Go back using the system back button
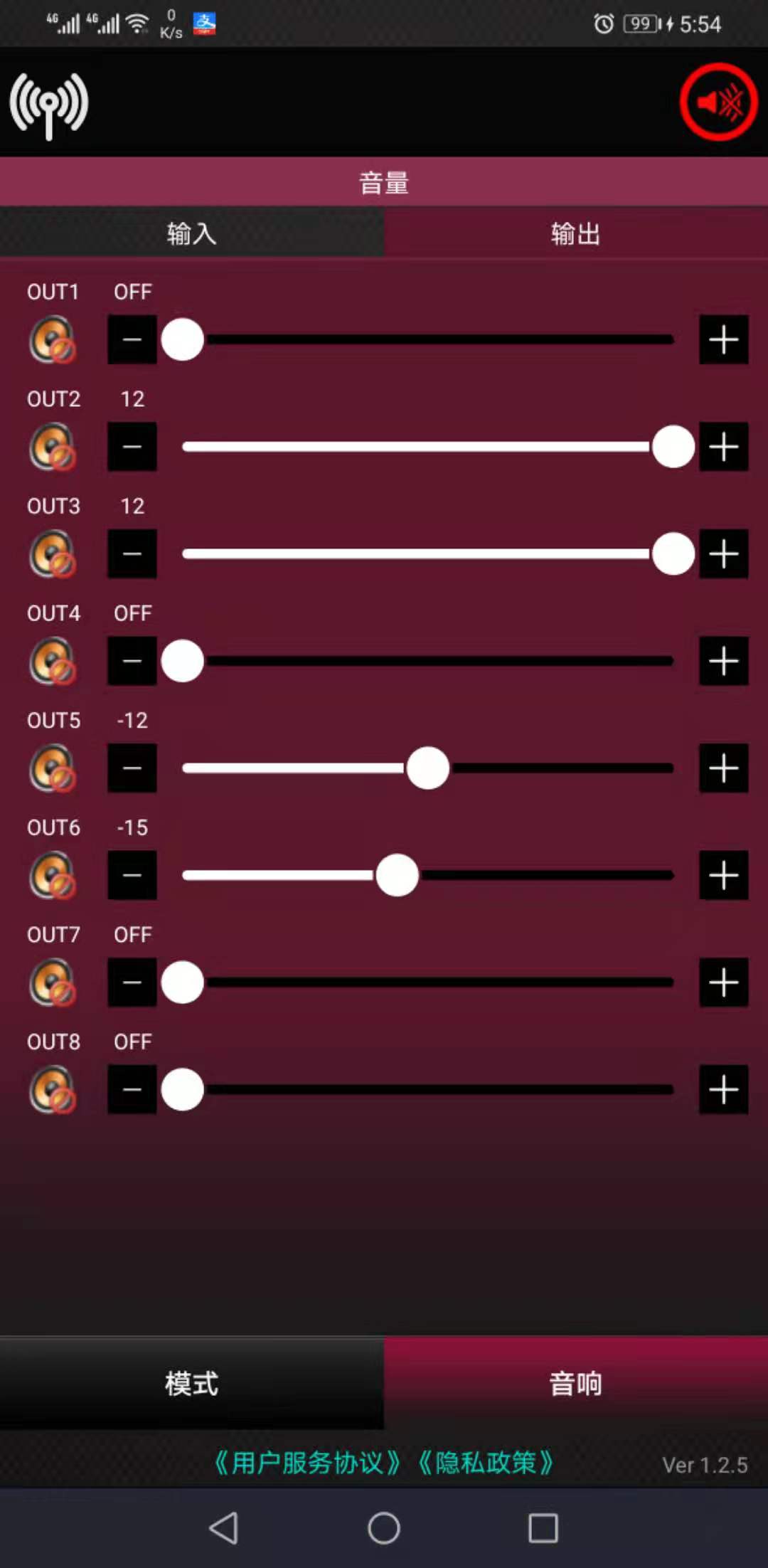 (x=224, y=1527)
